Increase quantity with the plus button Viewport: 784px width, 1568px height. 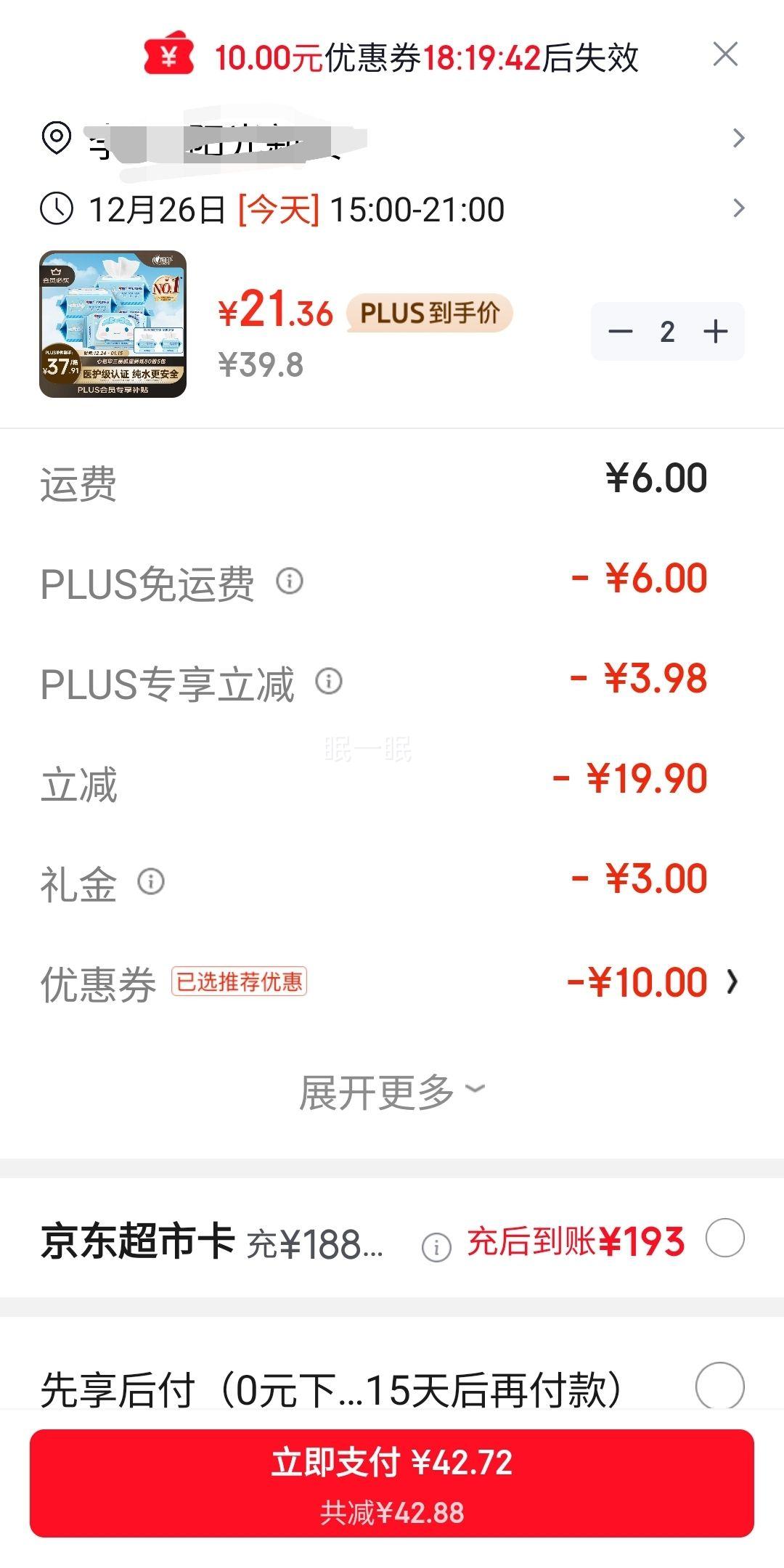(714, 331)
